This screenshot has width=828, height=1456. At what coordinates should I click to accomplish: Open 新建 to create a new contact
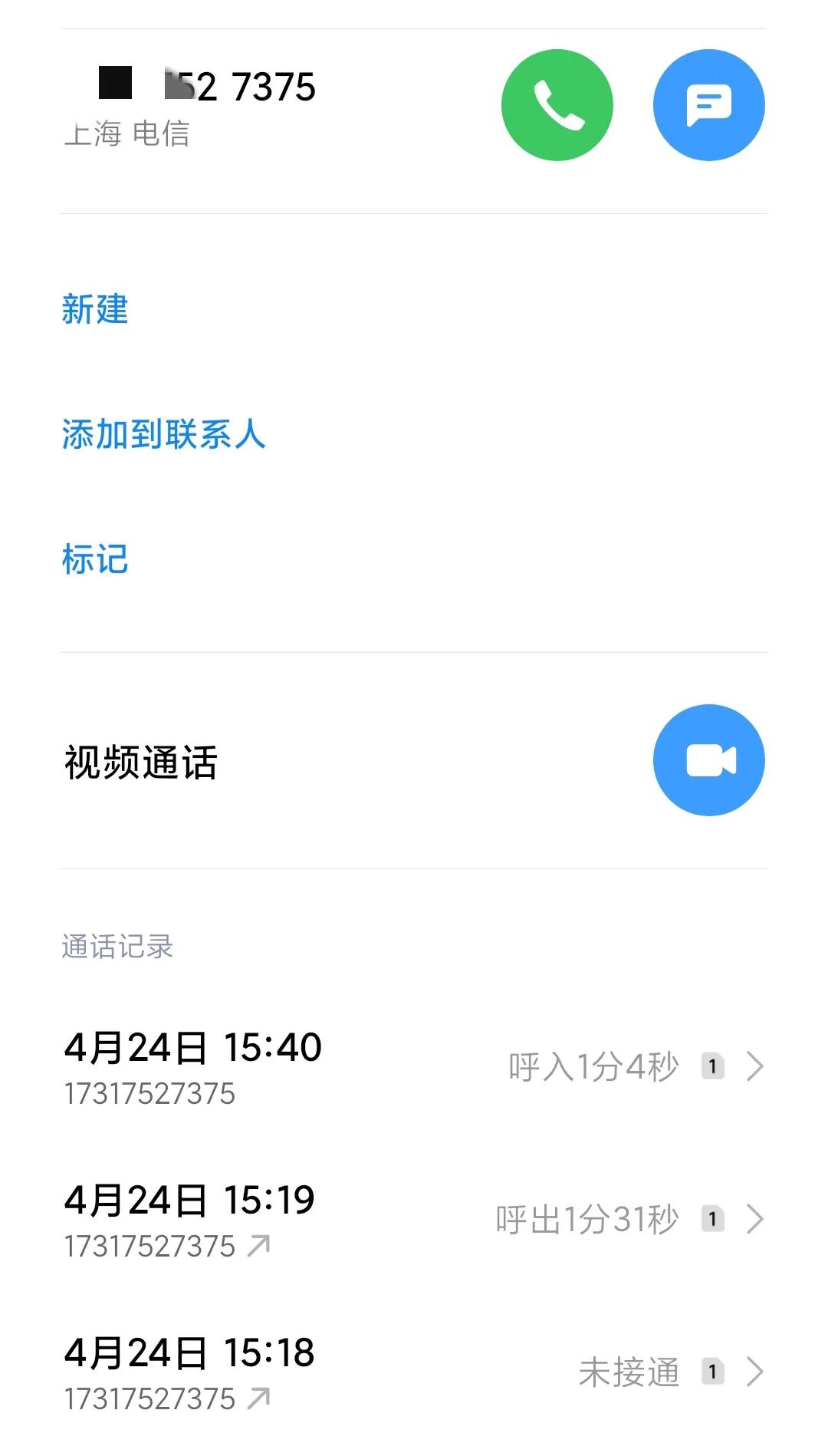pyautogui.click(x=95, y=311)
